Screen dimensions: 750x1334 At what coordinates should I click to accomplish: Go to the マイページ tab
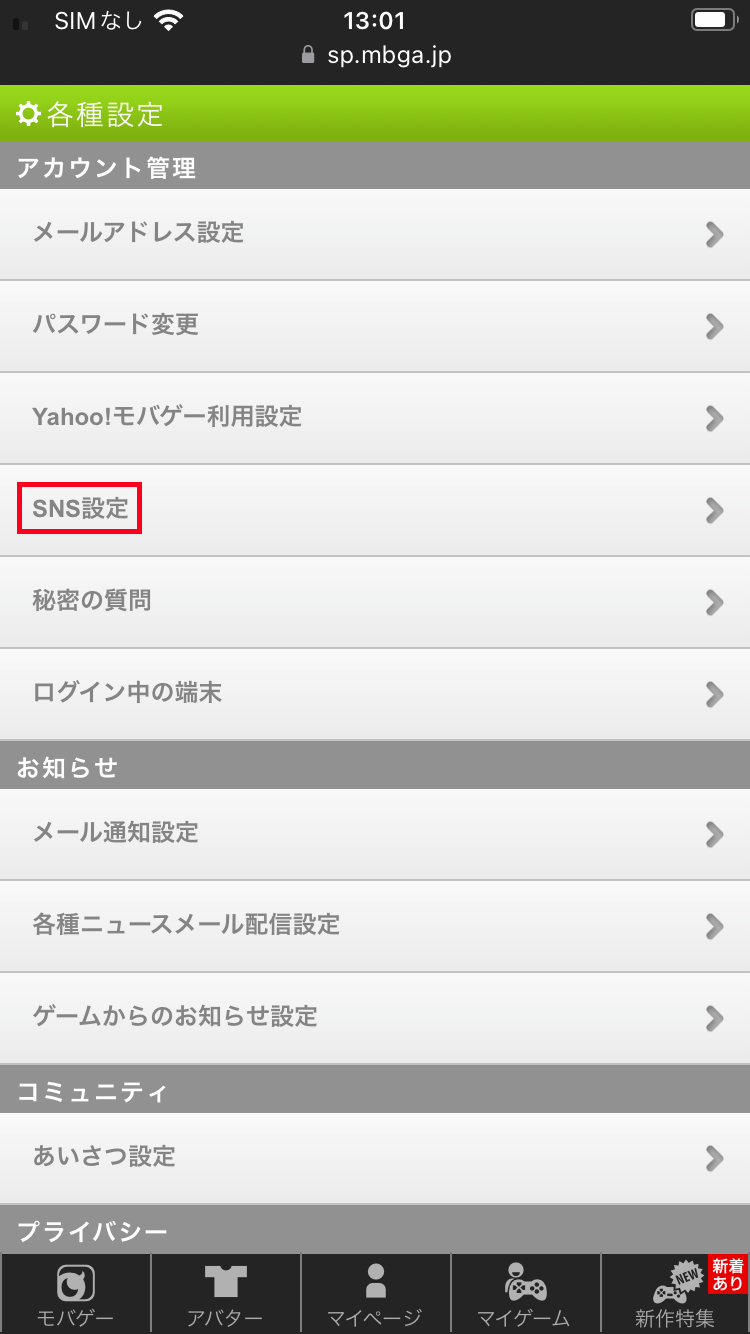pos(375,1294)
